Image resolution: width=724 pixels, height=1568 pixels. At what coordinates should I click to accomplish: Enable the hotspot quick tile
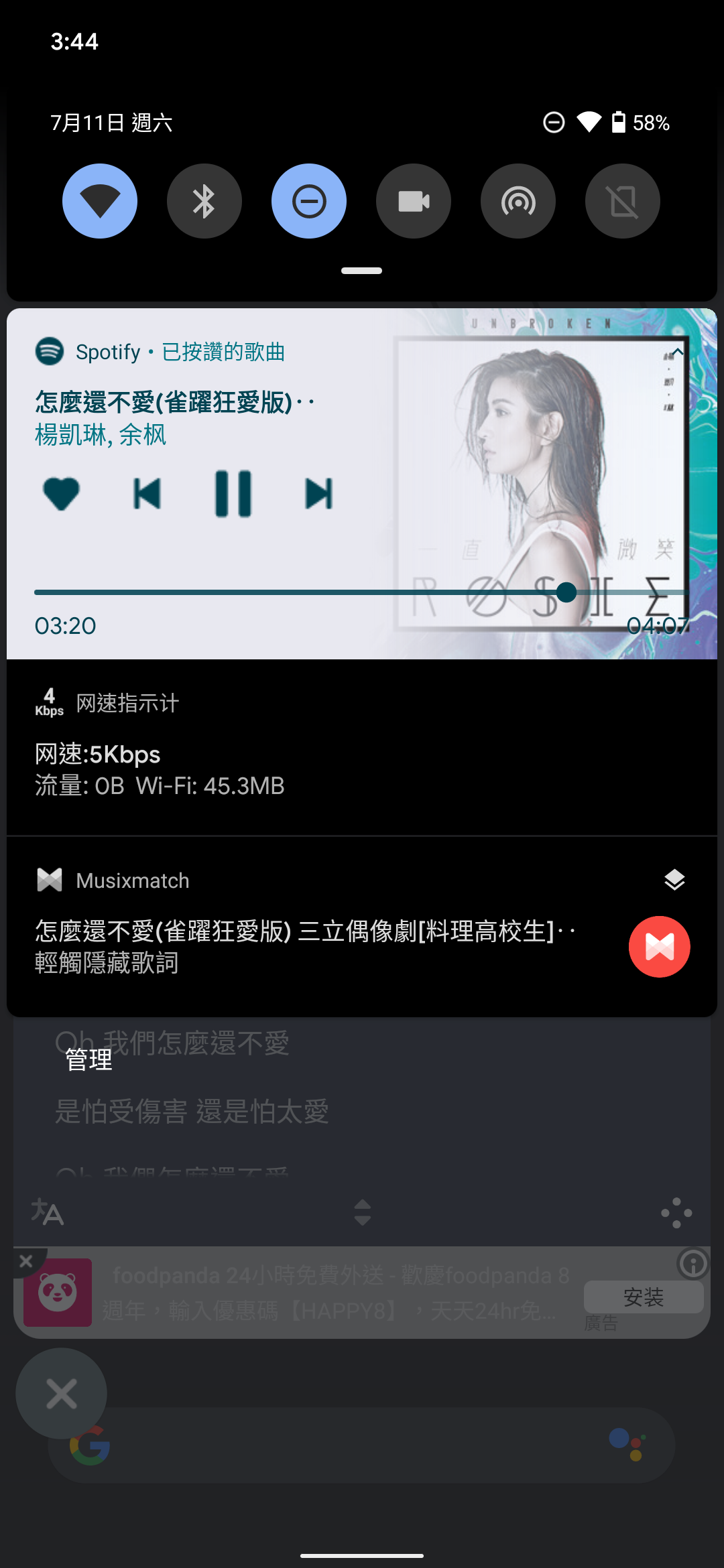point(518,201)
